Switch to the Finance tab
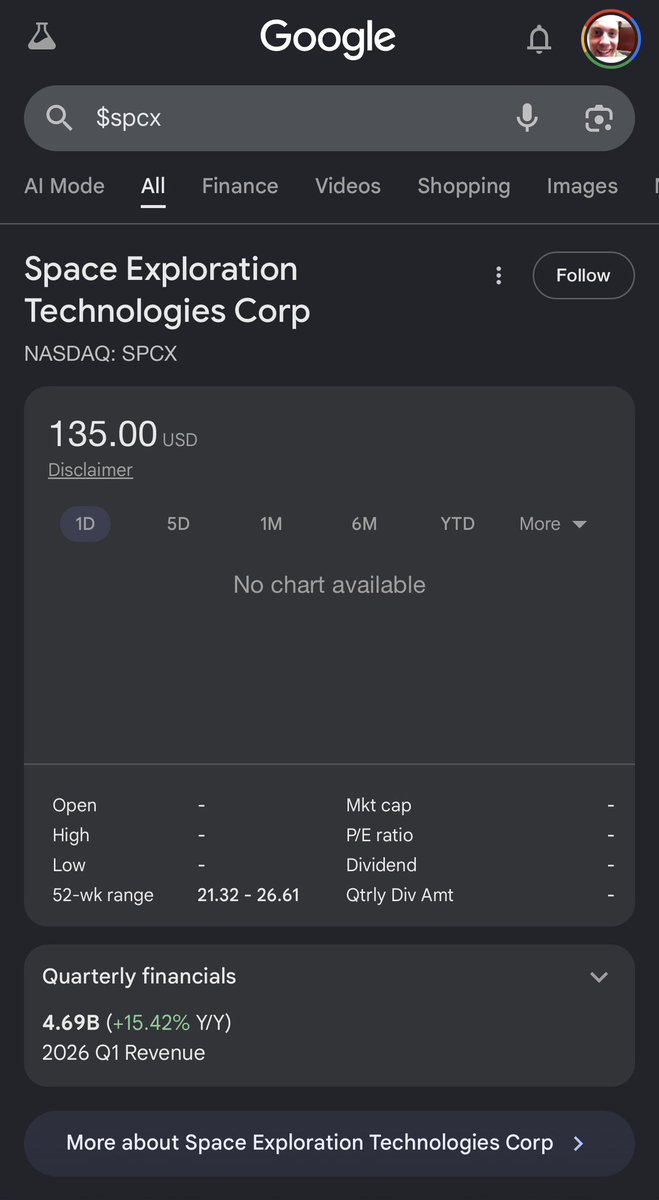 pyautogui.click(x=240, y=186)
